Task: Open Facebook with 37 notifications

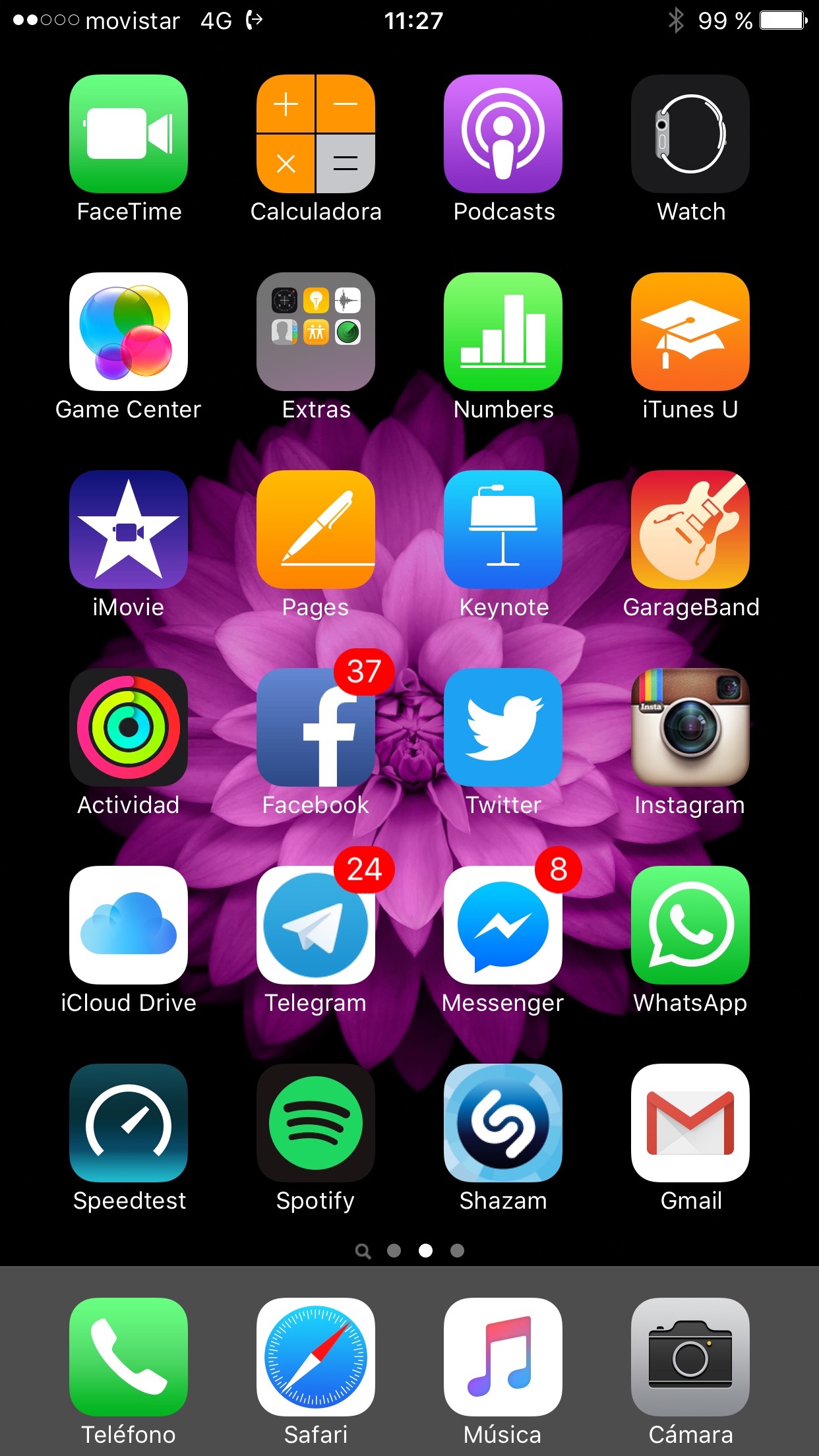Action: pyautogui.click(x=316, y=727)
